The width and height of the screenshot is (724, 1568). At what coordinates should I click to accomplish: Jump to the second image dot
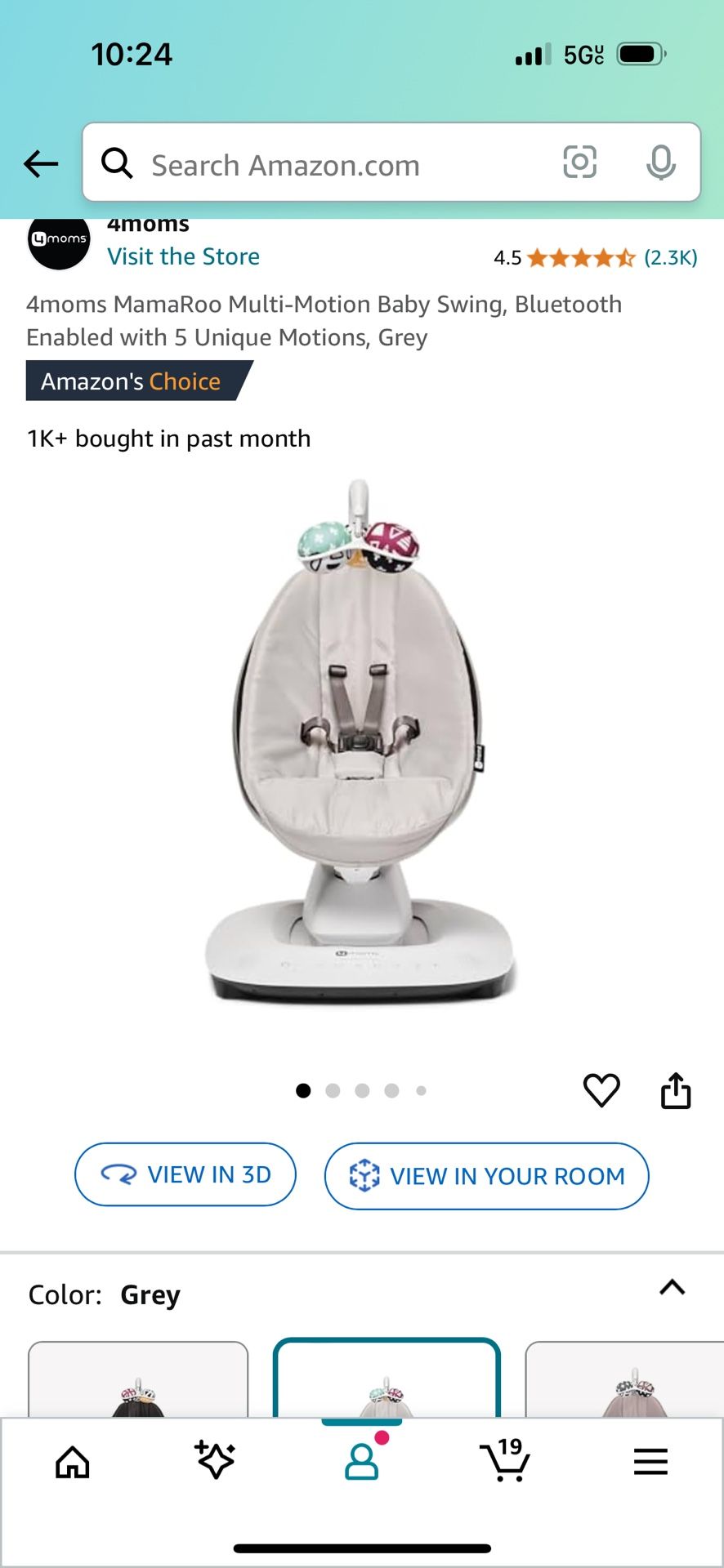click(333, 1090)
